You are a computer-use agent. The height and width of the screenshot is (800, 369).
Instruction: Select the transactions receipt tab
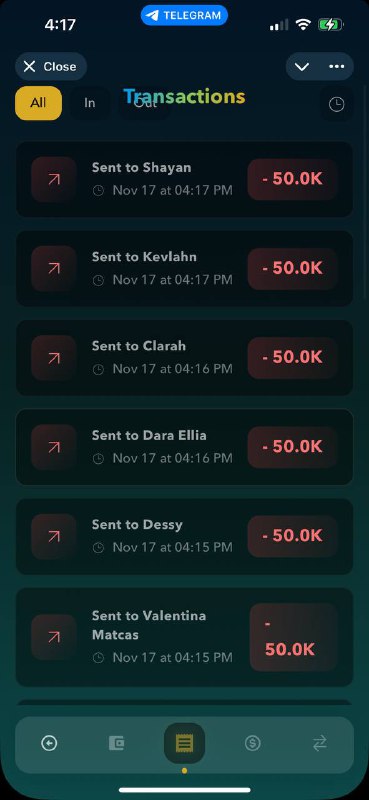coord(184,744)
